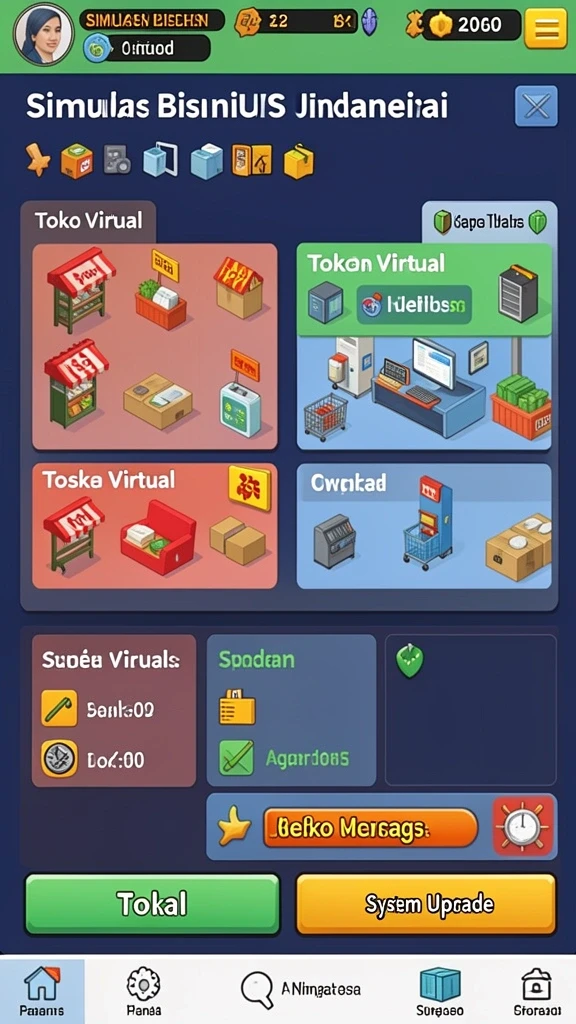Tap the button inside Tokon Virtual card
Image resolution: width=576 pixels, height=1024 pixels.
coord(414,305)
